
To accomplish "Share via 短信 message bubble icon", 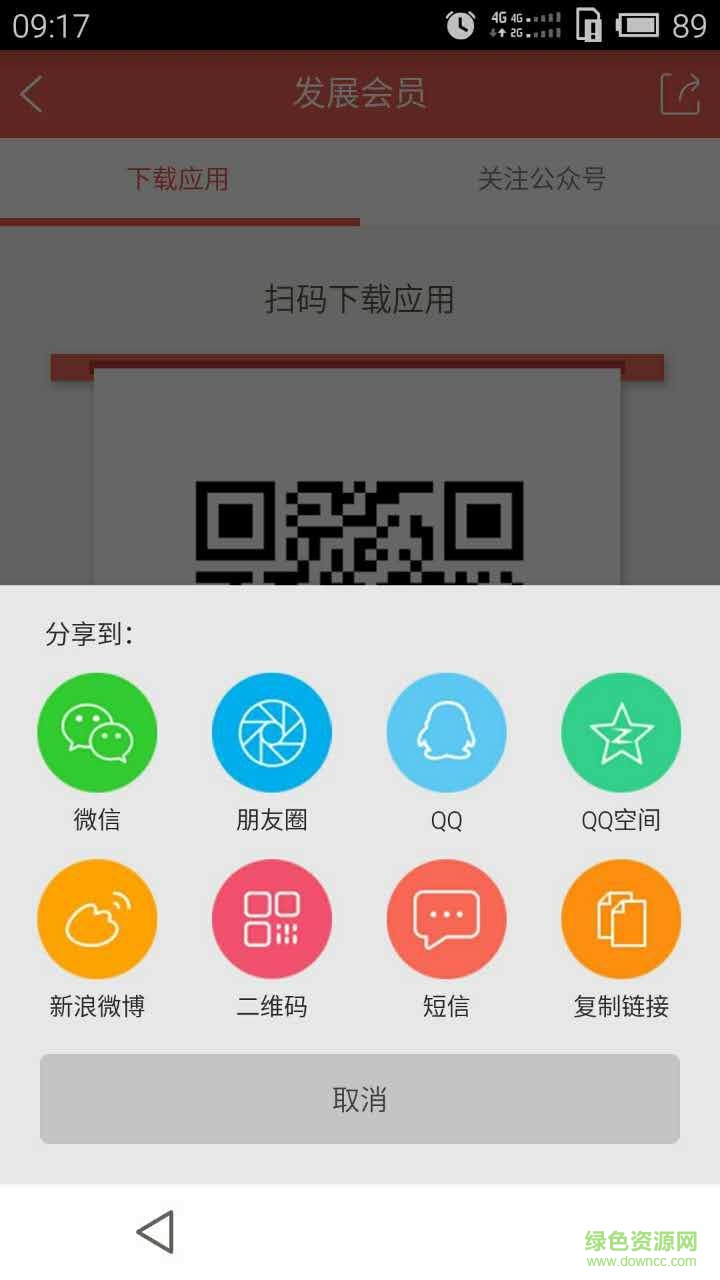I will point(447,918).
